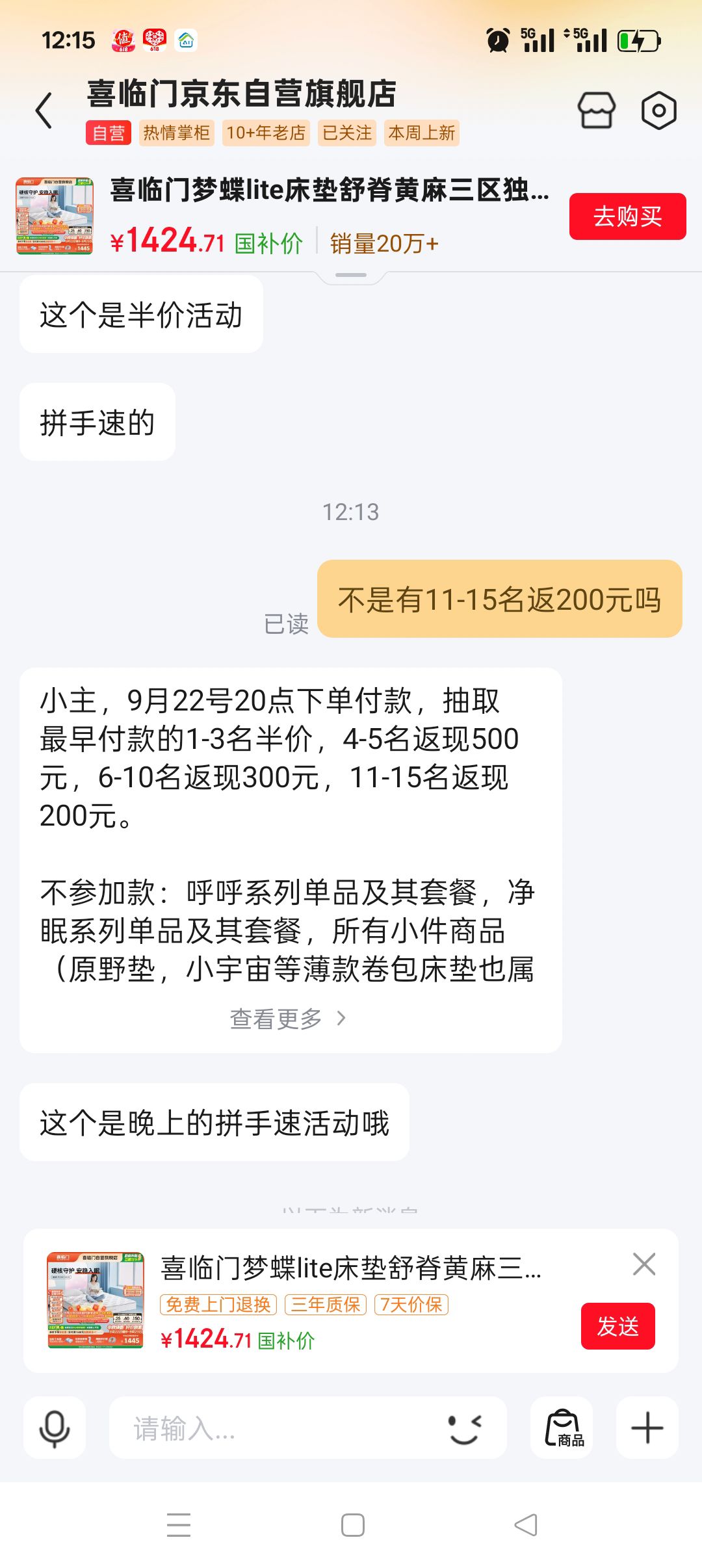Tap the 去购买 button

[627, 216]
